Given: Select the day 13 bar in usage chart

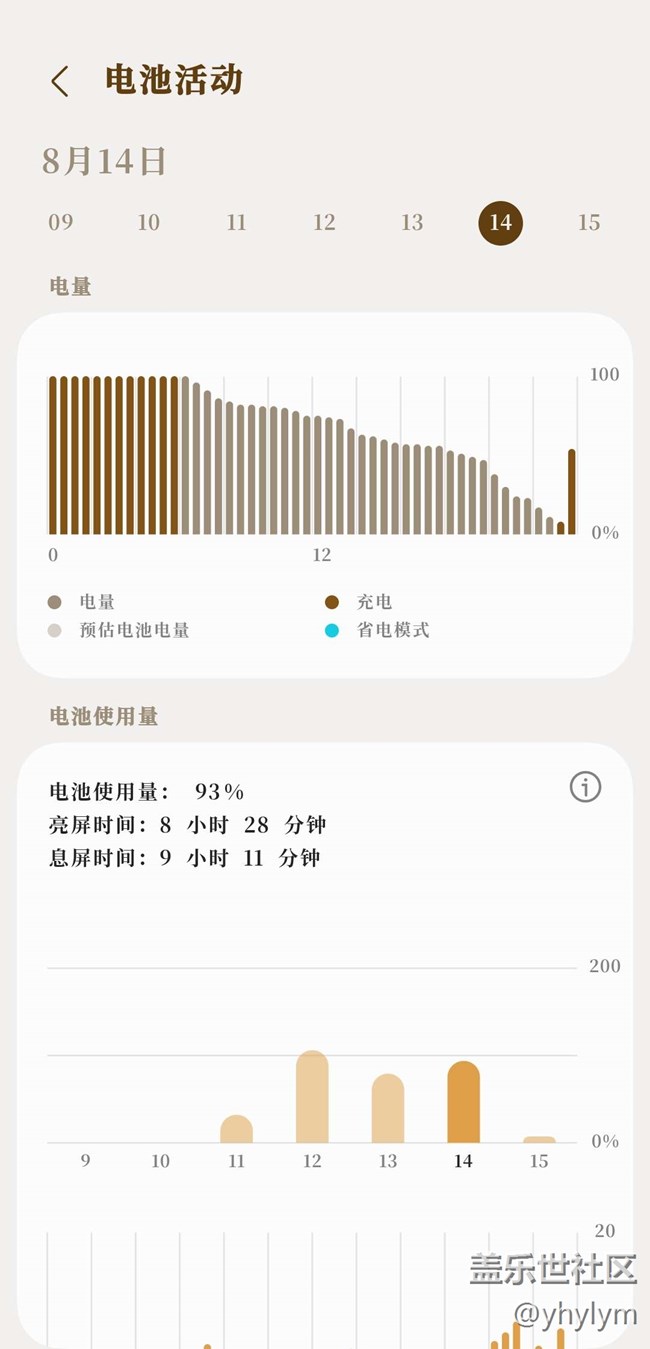Looking at the screenshot, I should click(388, 1108).
